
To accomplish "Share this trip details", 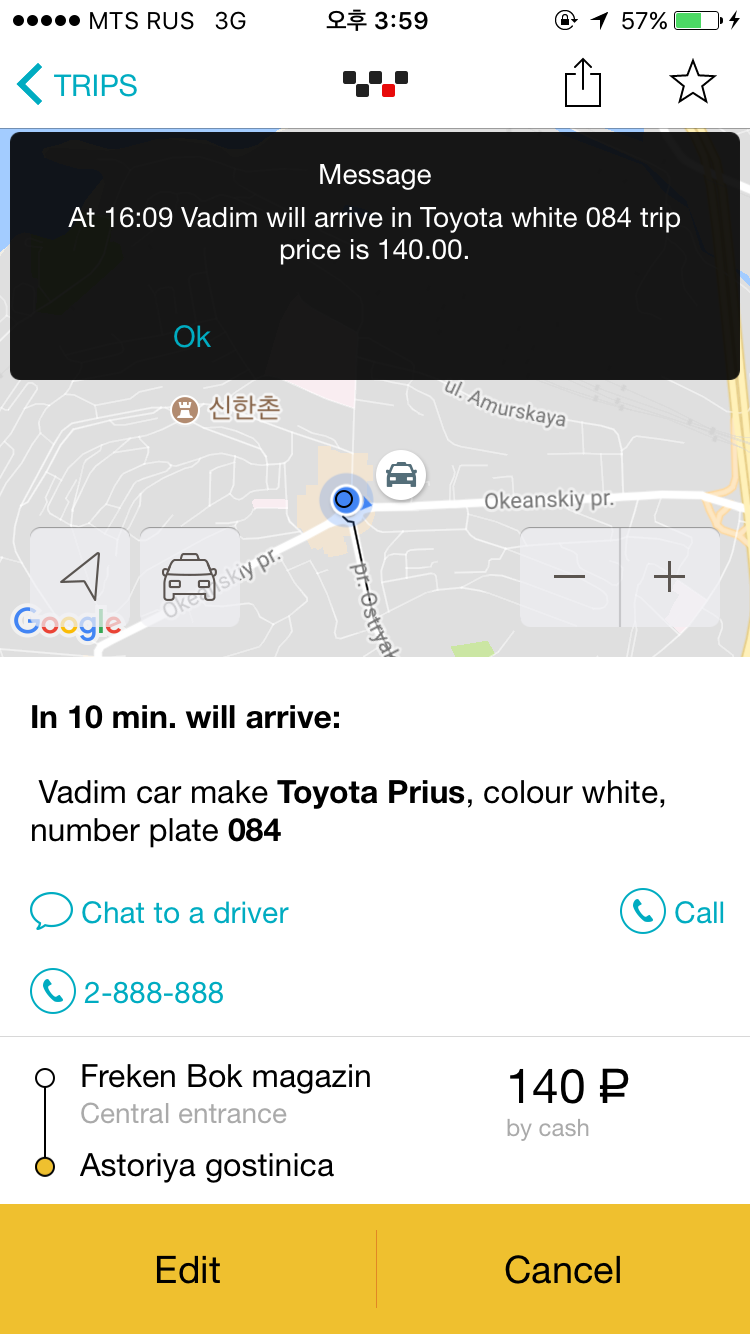I will point(583,83).
